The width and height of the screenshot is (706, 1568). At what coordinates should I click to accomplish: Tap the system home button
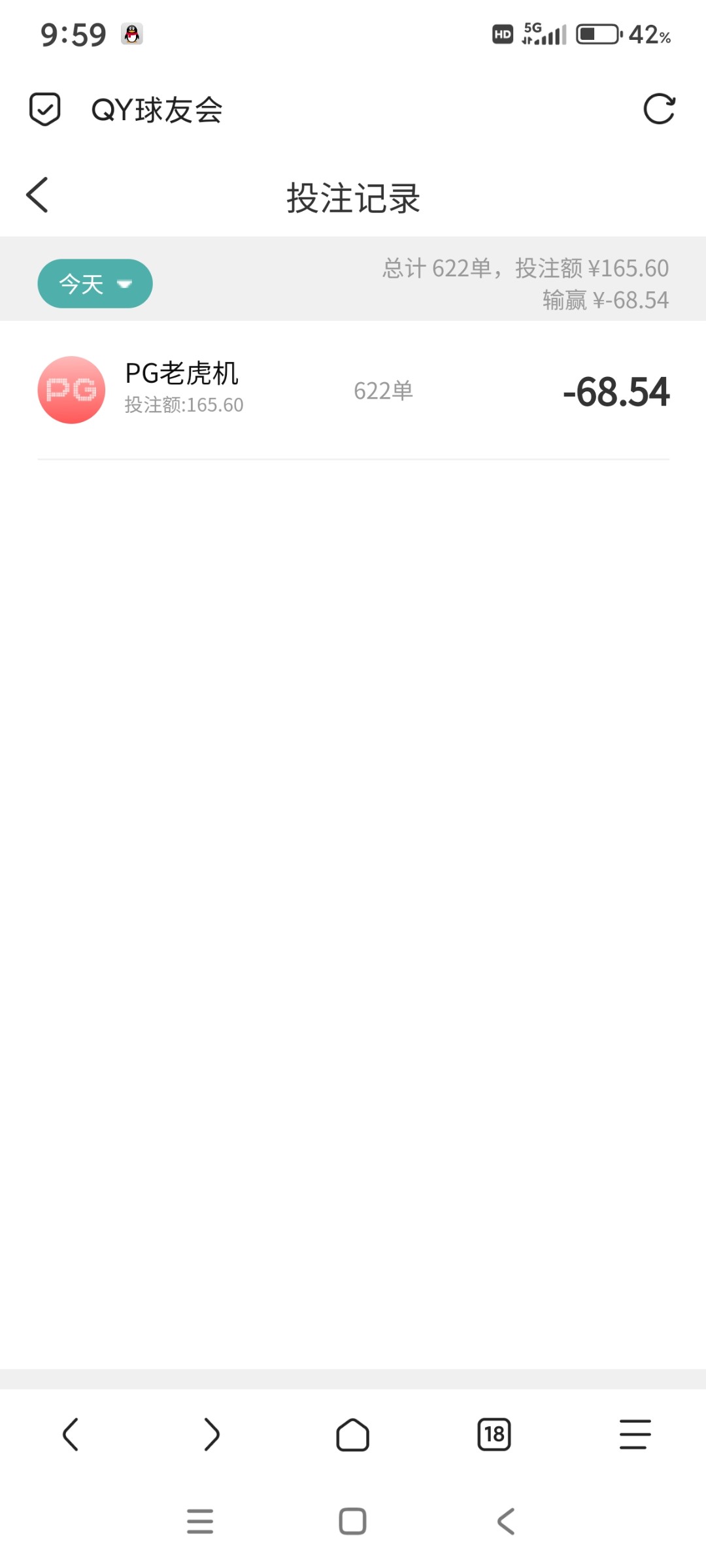352,1521
